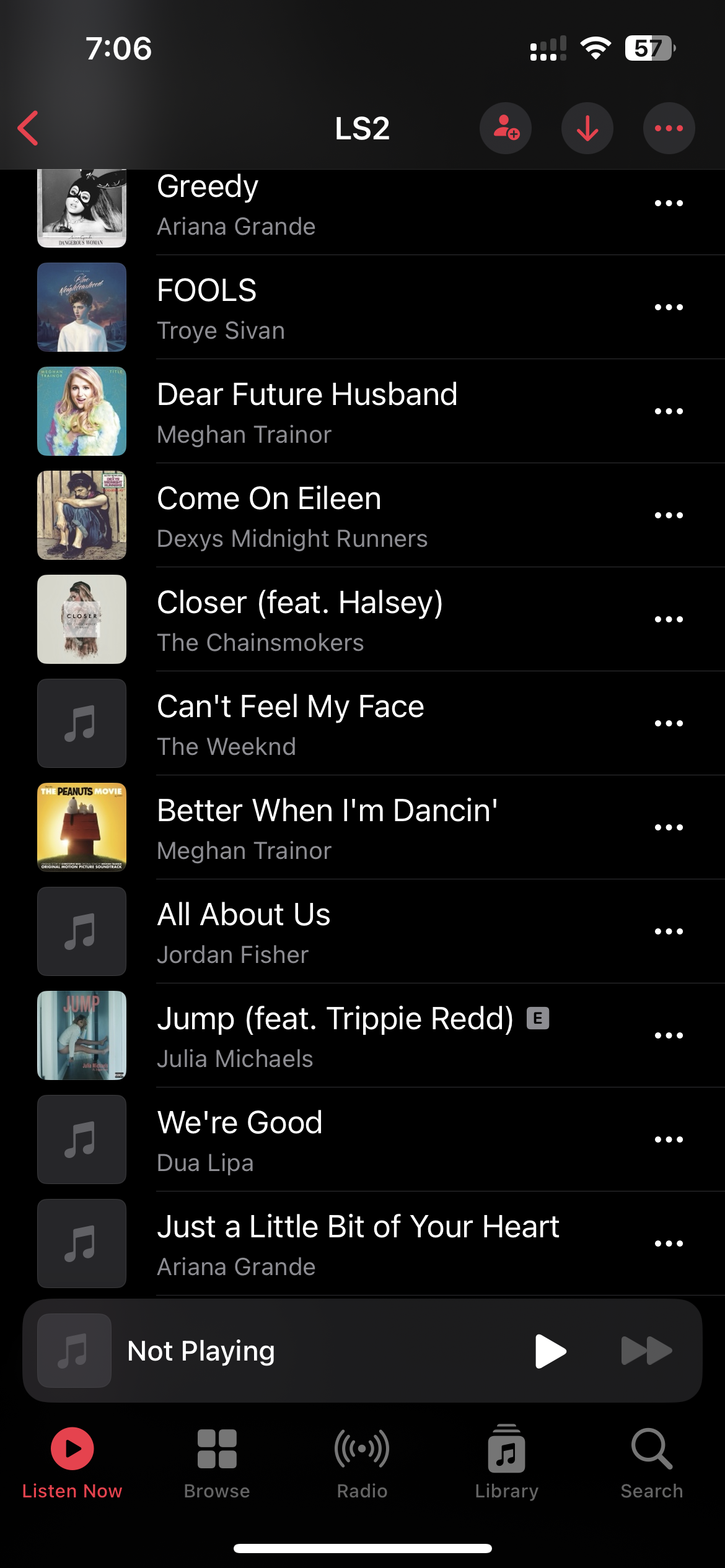
Task: Go back from the LS2 playlist
Action: point(29,128)
